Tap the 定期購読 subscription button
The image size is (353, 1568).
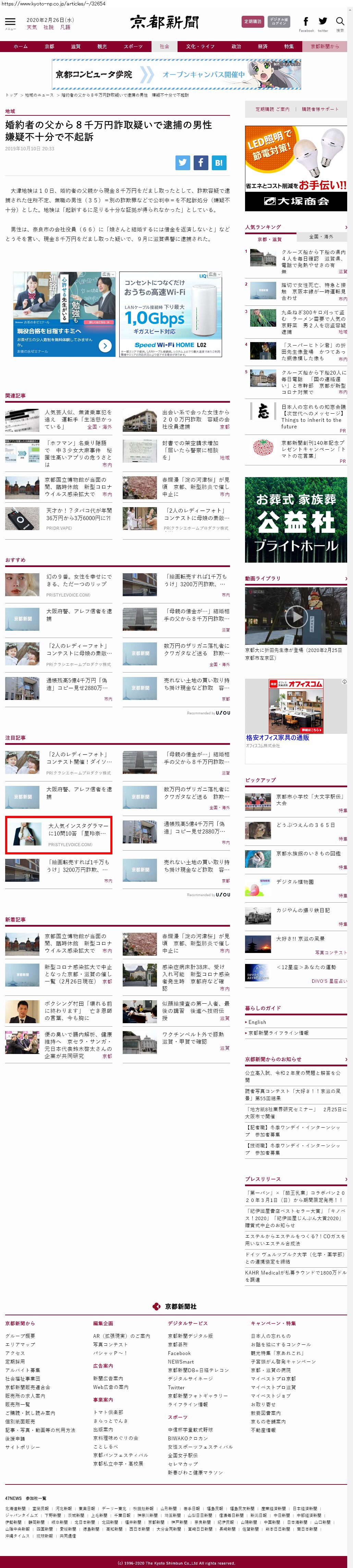(x=252, y=22)
